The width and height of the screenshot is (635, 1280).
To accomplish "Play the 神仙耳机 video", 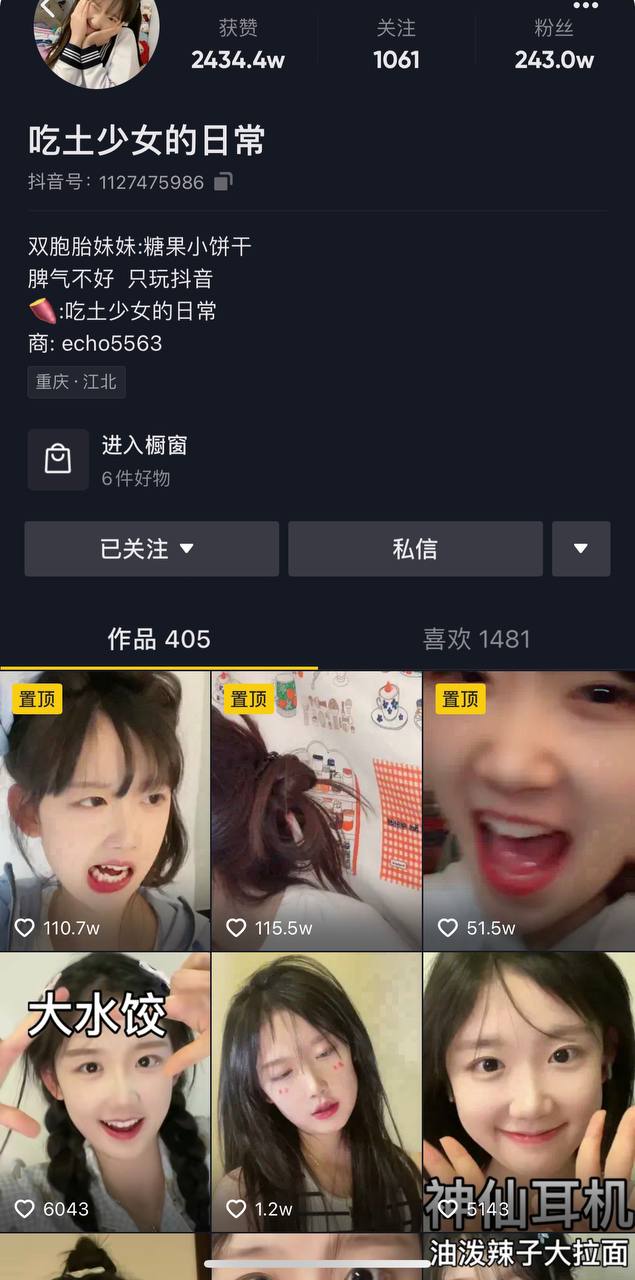I will tap(529, 1092).
